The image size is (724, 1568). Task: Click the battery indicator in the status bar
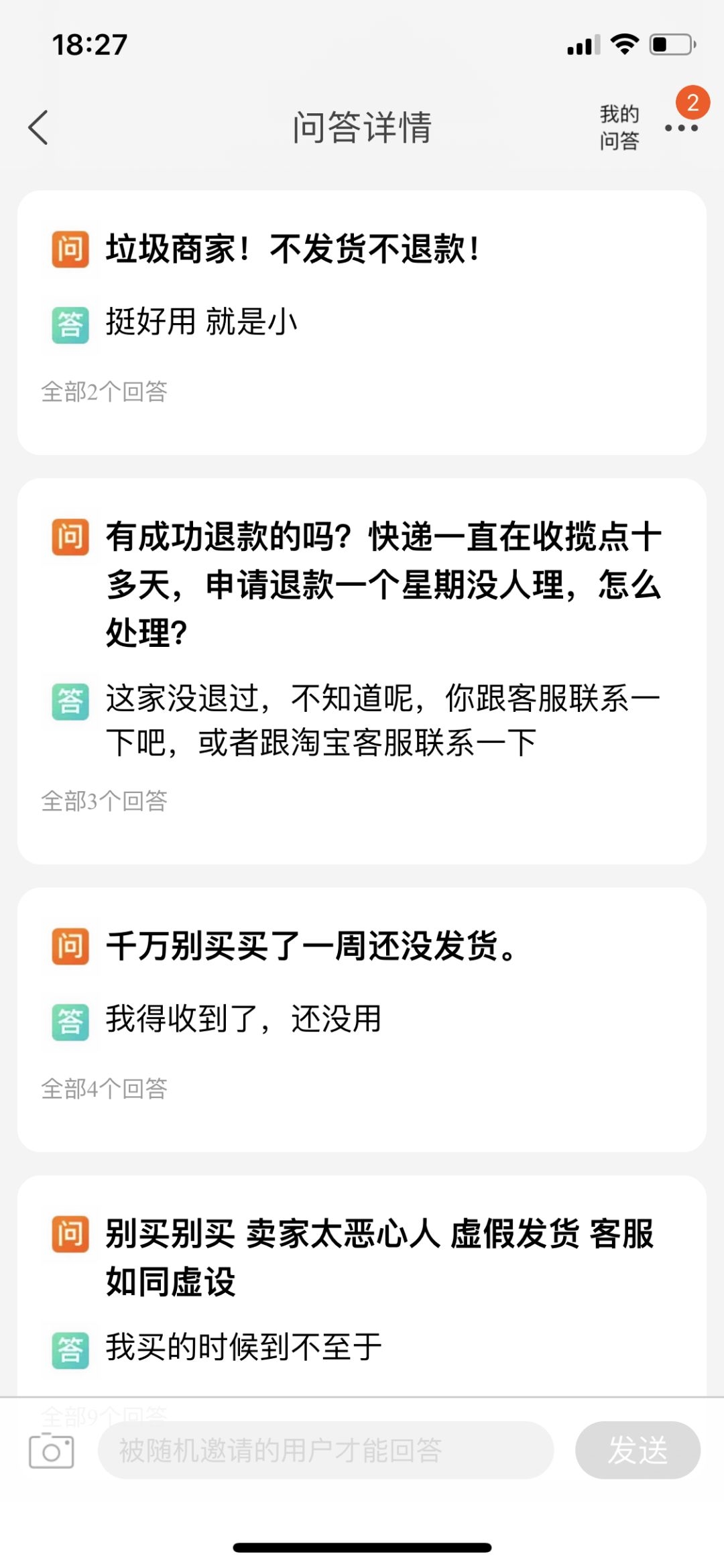pyautogui.click(x=670, y=43)
